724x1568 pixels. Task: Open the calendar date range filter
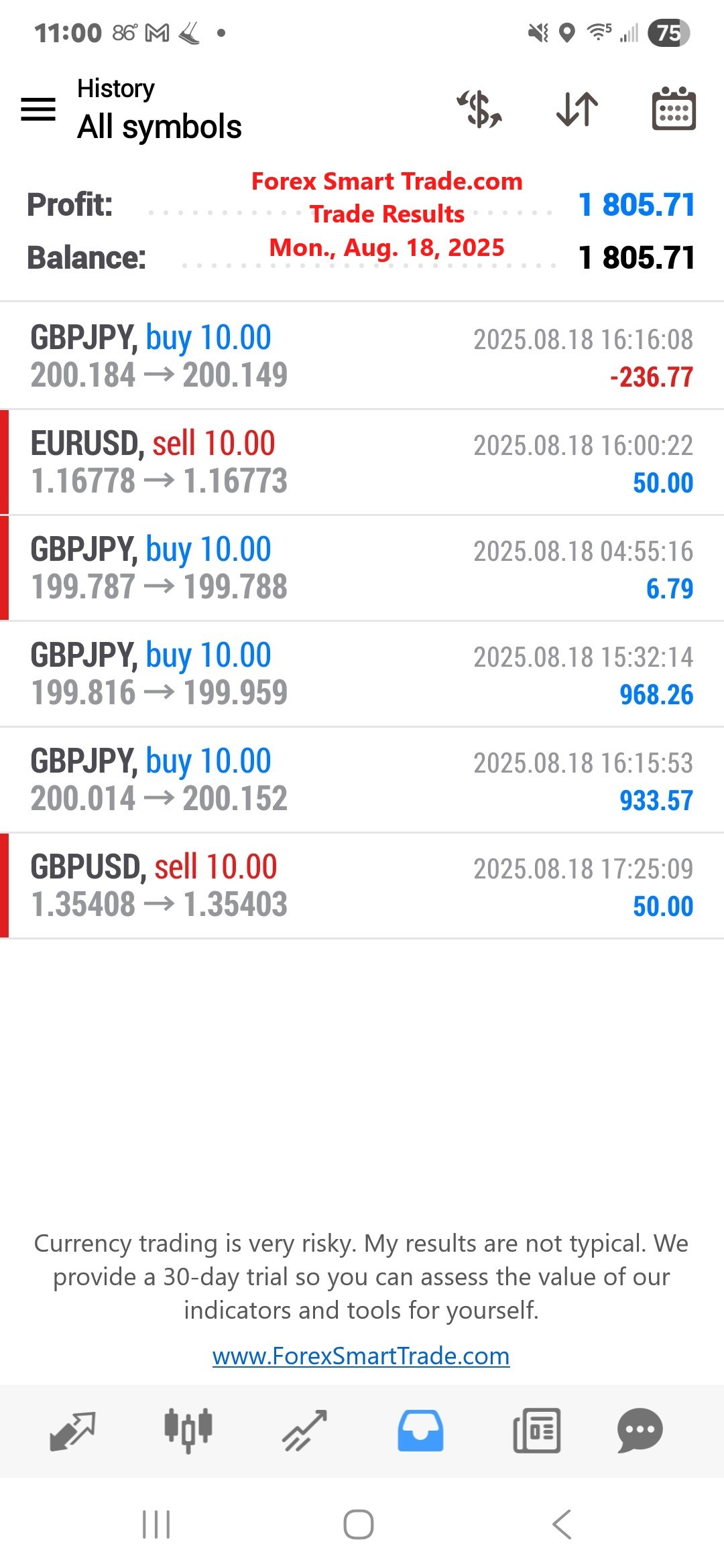672,109
